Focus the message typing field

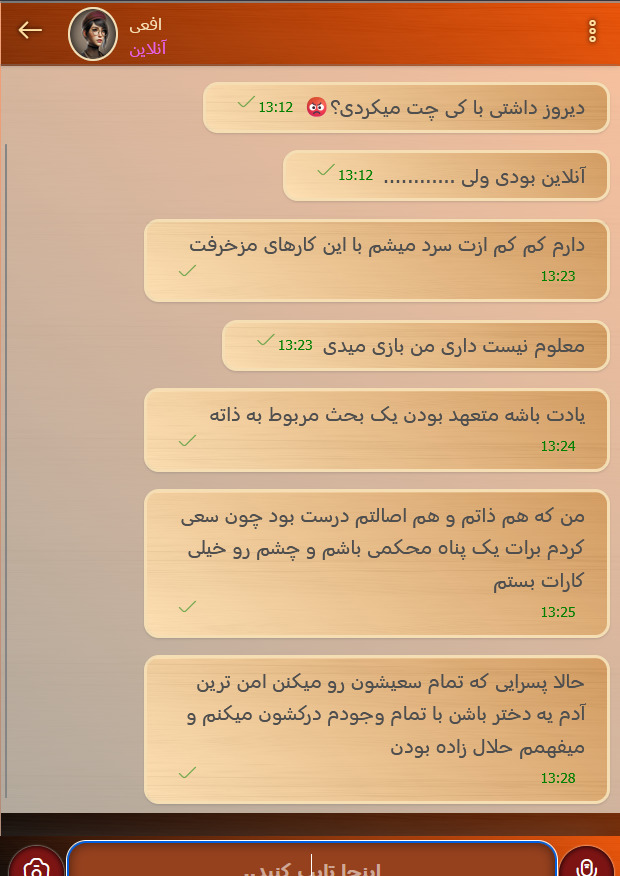pos(312,859)
